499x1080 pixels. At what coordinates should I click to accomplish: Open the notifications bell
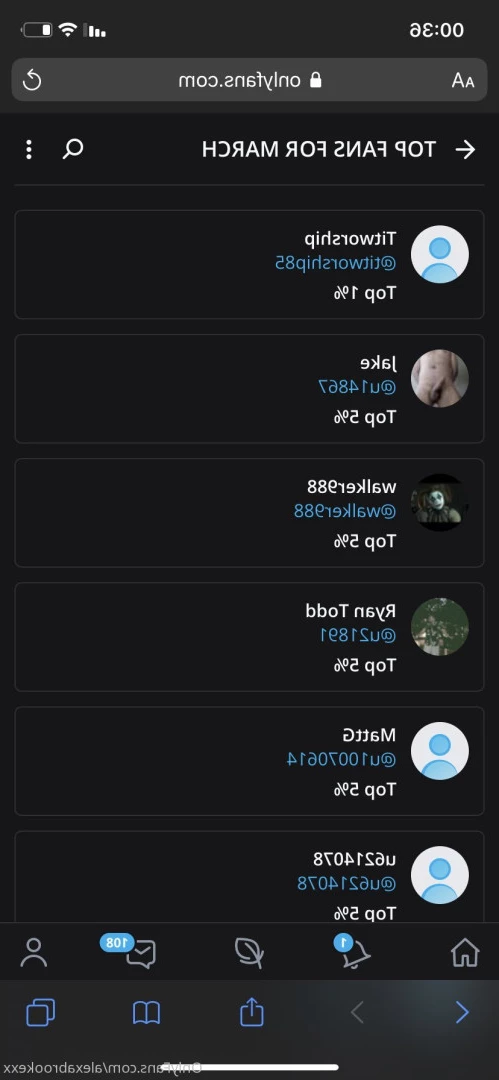[x=357, y=953]
